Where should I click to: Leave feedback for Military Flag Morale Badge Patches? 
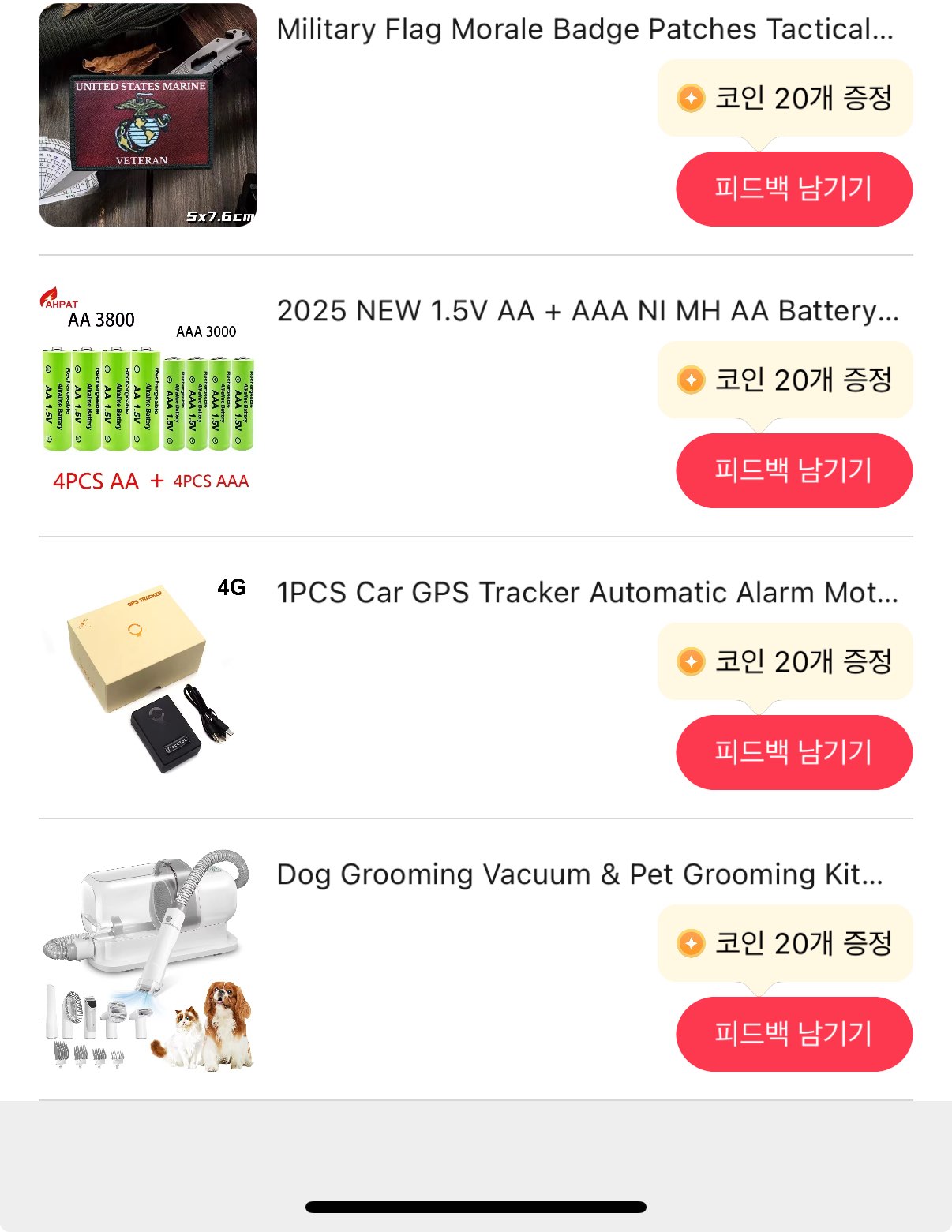click(793, 189)
